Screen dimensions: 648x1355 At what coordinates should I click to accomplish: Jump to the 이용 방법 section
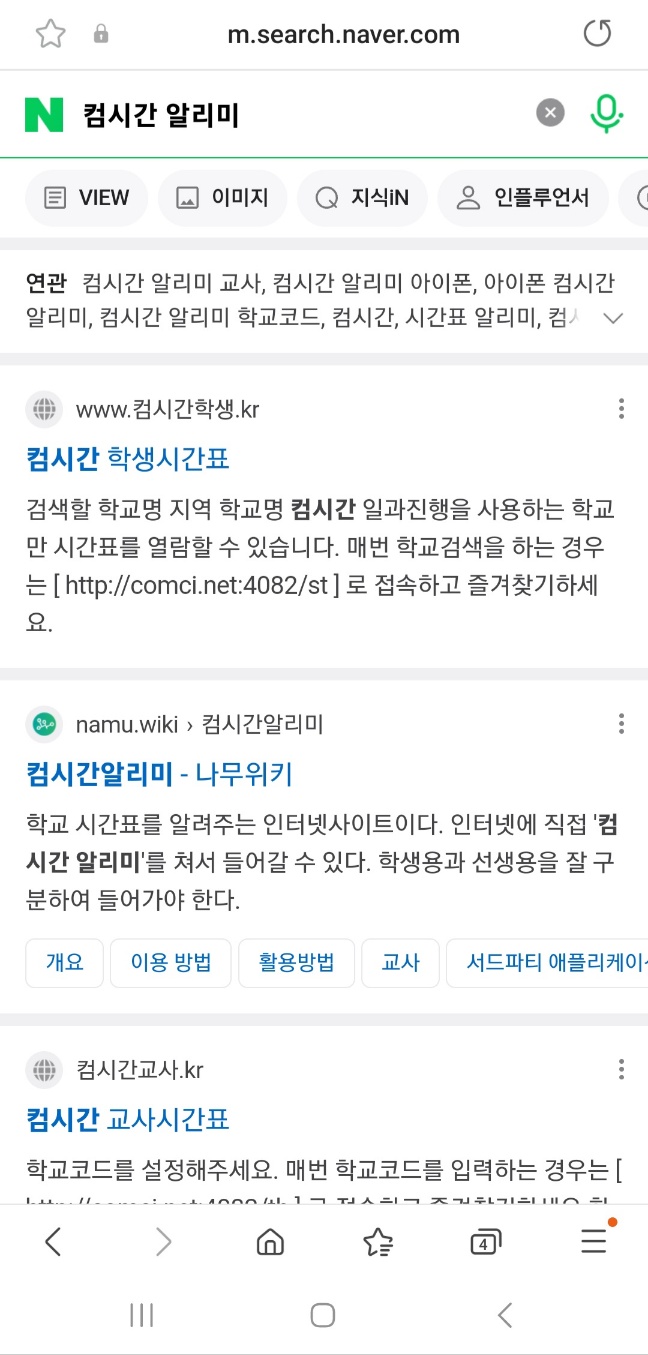point(171,963)
